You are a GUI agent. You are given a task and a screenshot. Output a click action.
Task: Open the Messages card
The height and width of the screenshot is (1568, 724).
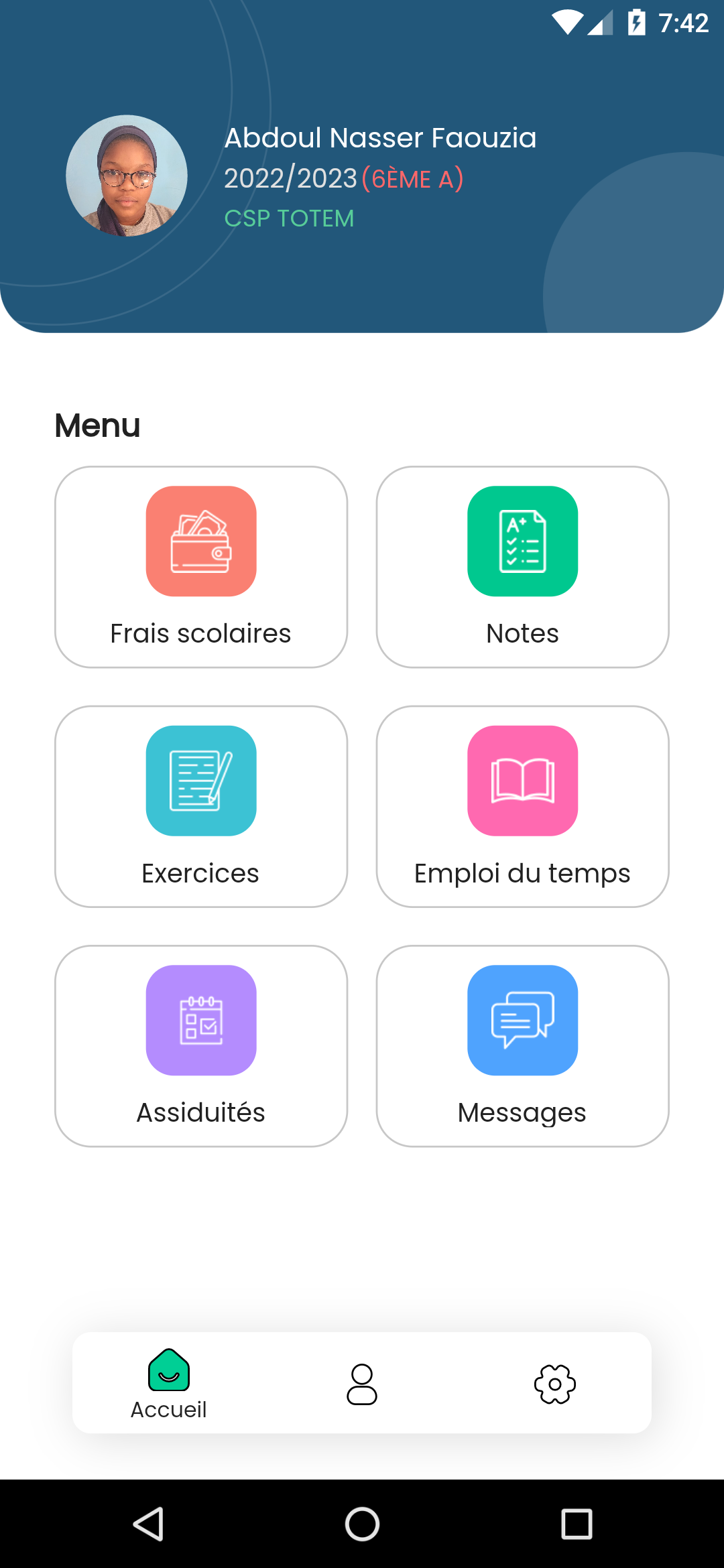[x=522, y=1046]
